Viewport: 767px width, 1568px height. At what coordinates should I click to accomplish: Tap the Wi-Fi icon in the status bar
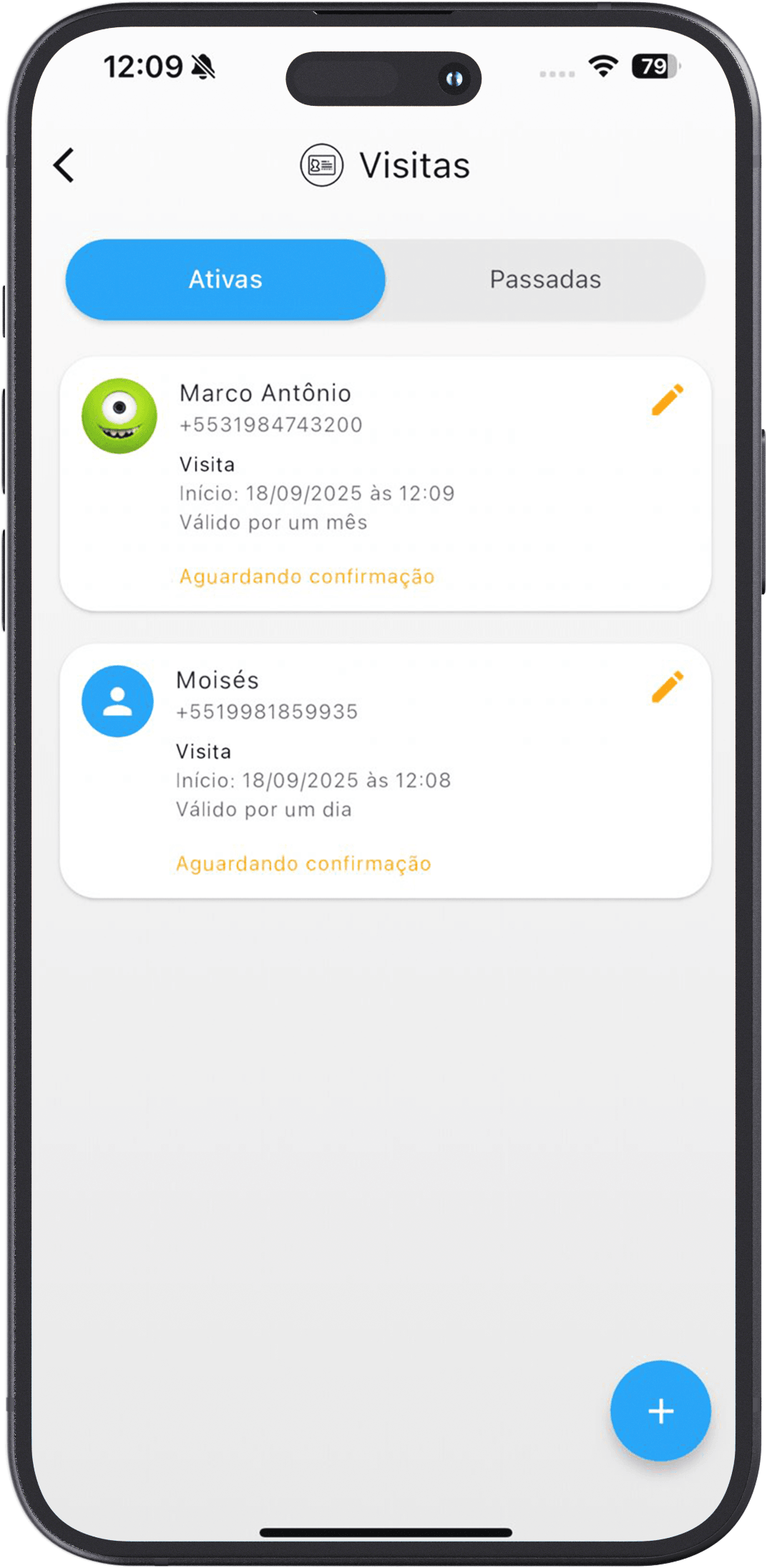(x=602, y=67)
